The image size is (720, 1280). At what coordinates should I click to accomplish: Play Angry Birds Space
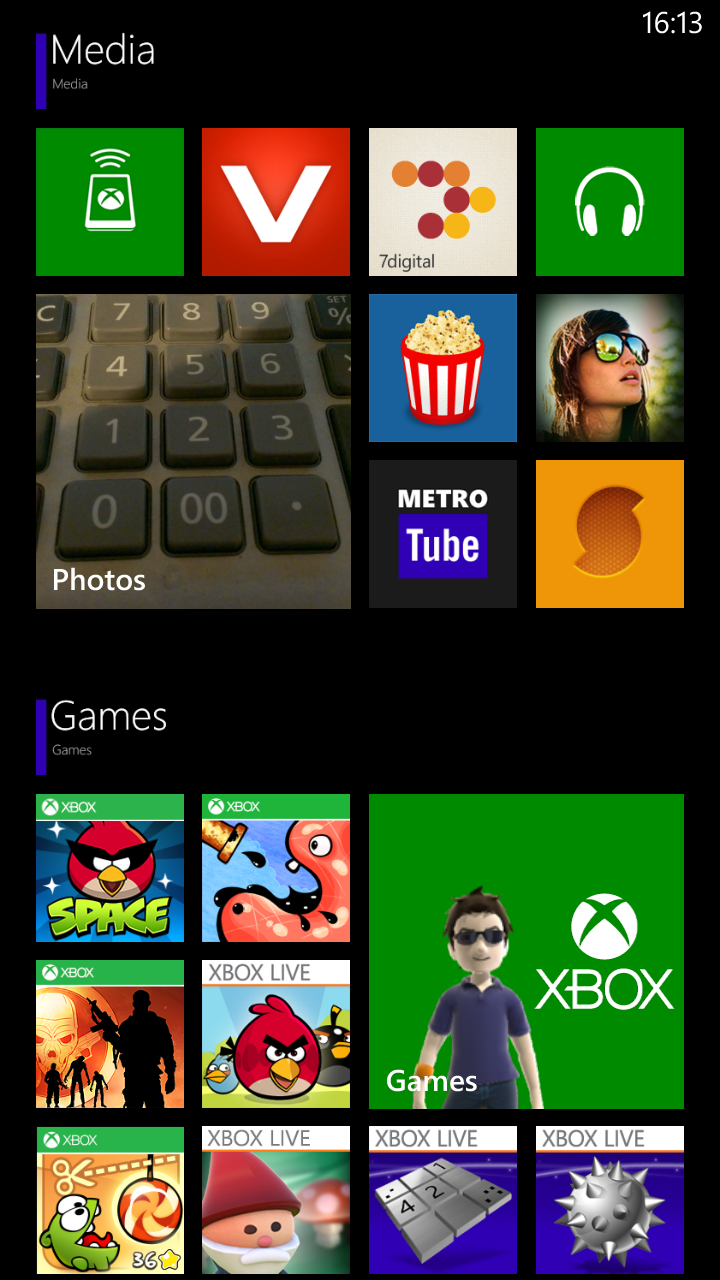[110, 868]
